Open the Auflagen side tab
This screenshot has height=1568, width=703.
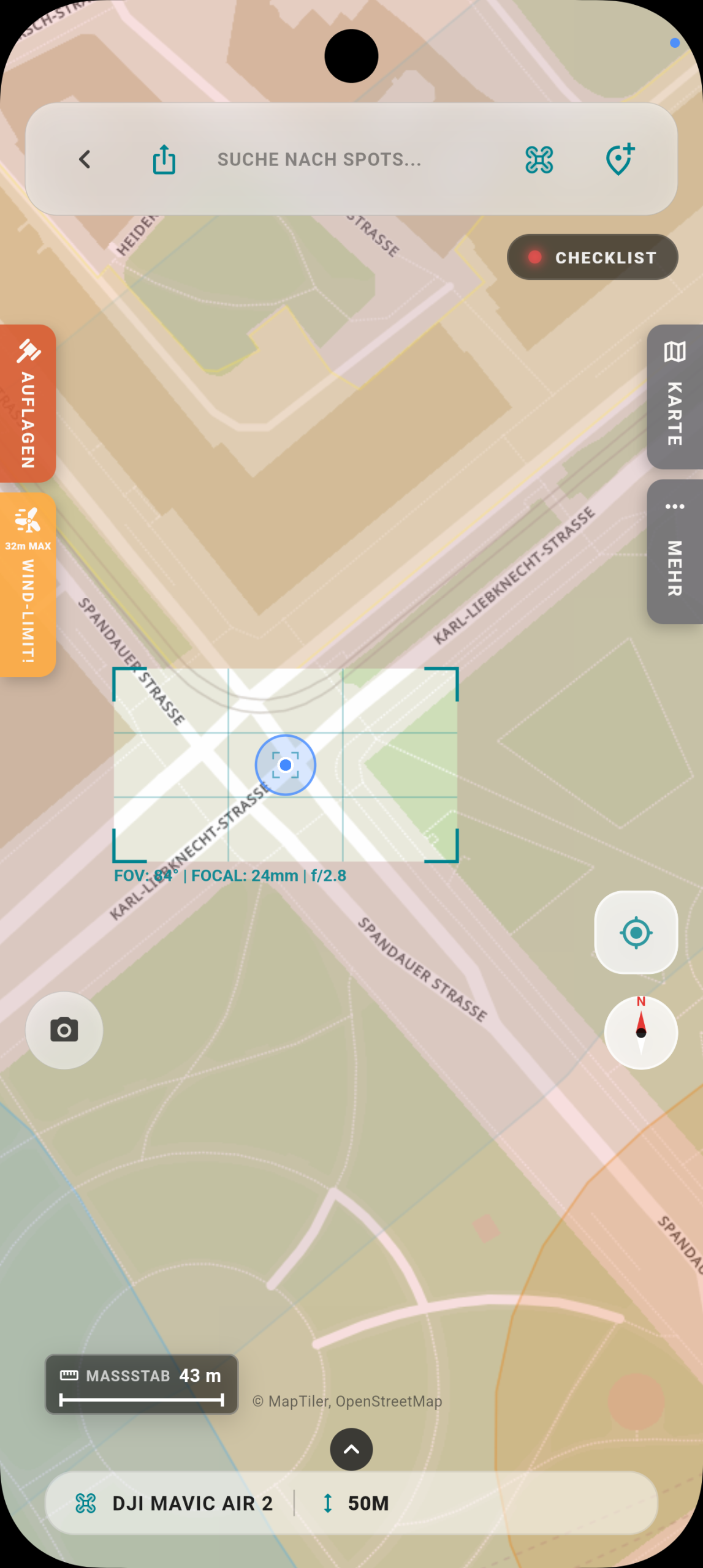28,403
